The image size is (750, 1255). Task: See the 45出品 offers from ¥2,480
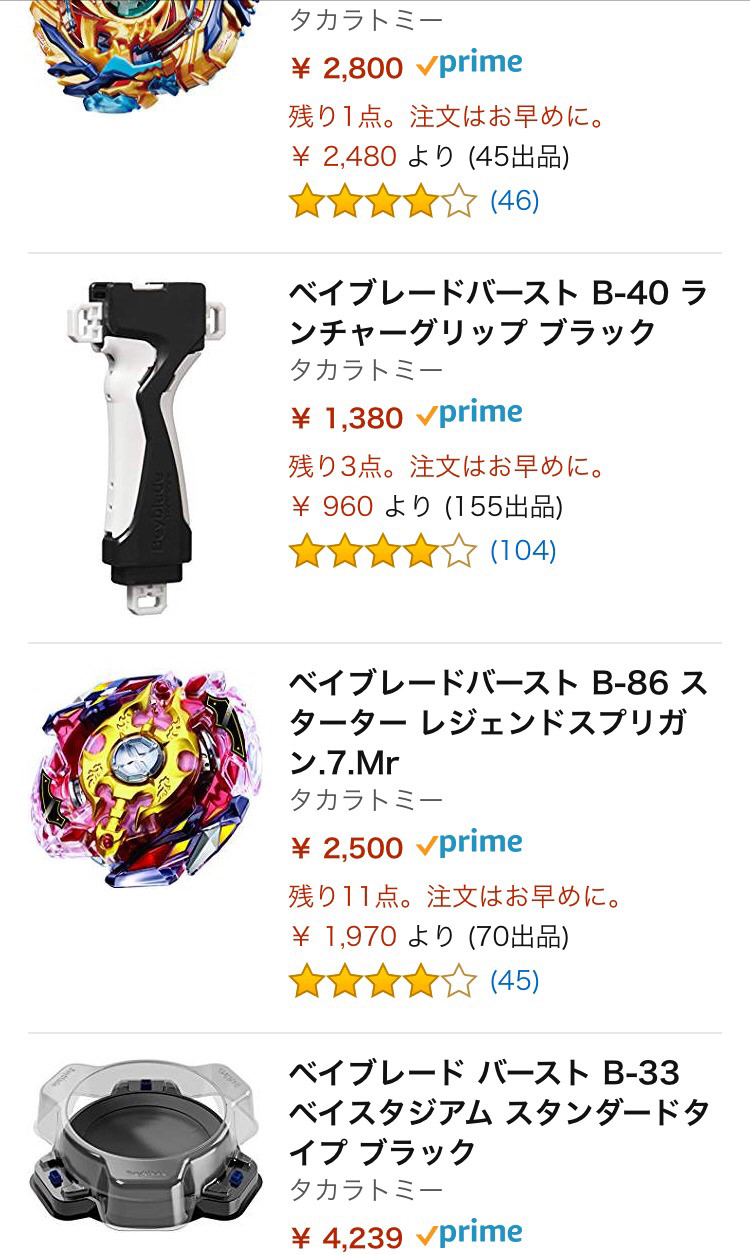429,157
